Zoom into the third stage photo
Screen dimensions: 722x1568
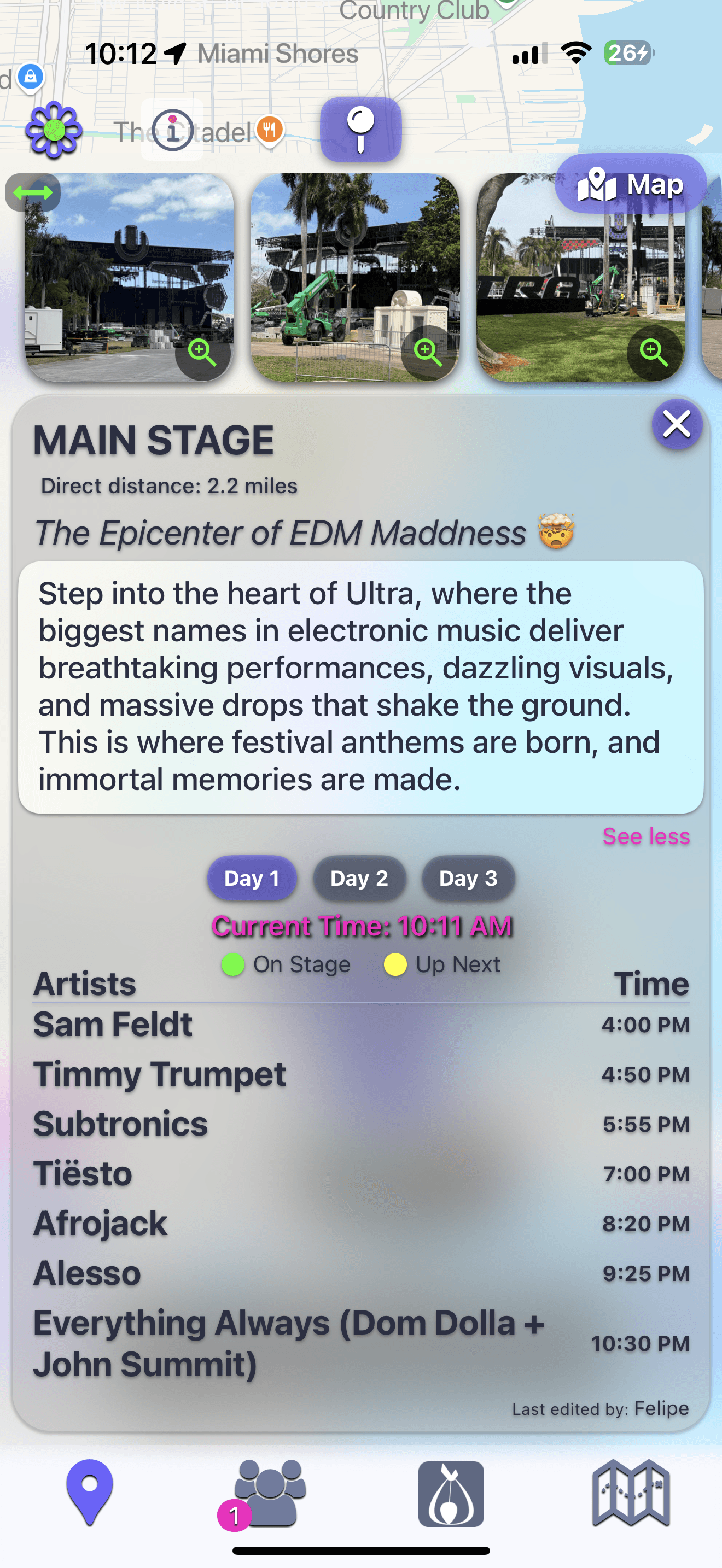(654, 353)
